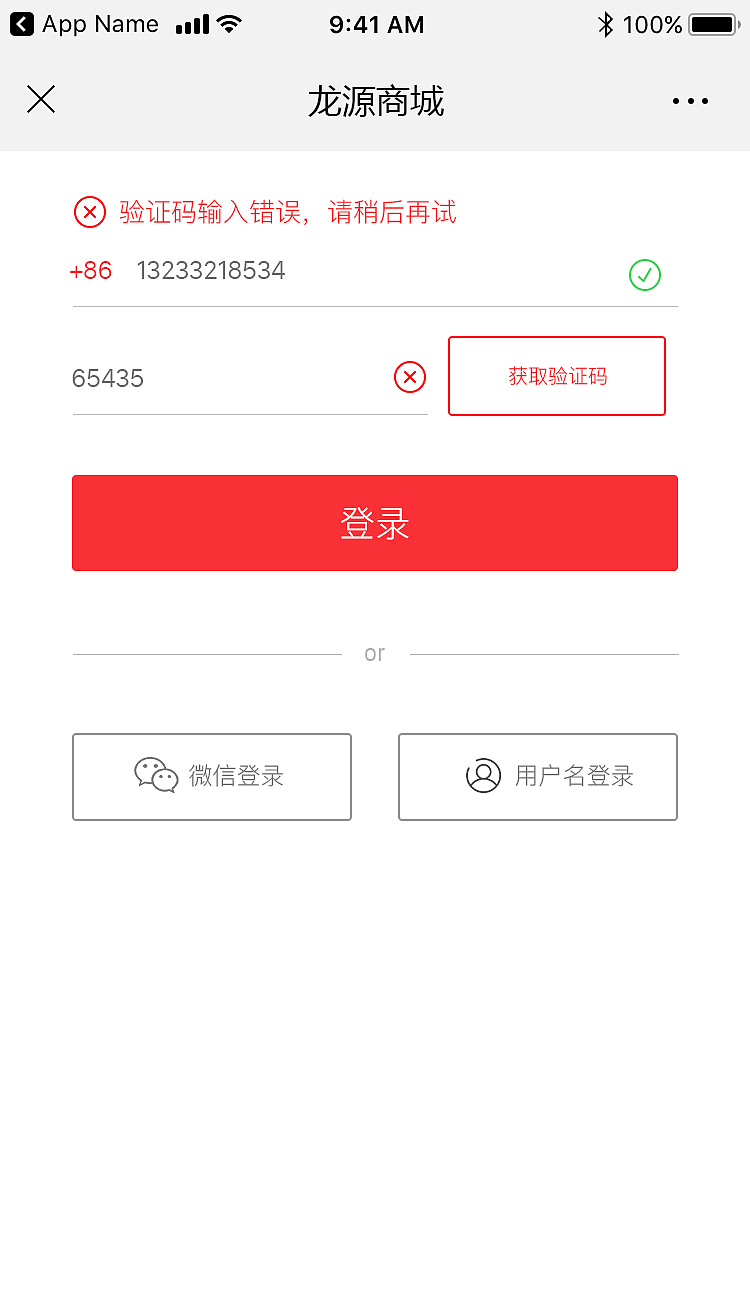Switch to 用户名登录 login method
Viewport: 750px width, 1290px height.
coord(537,777)
